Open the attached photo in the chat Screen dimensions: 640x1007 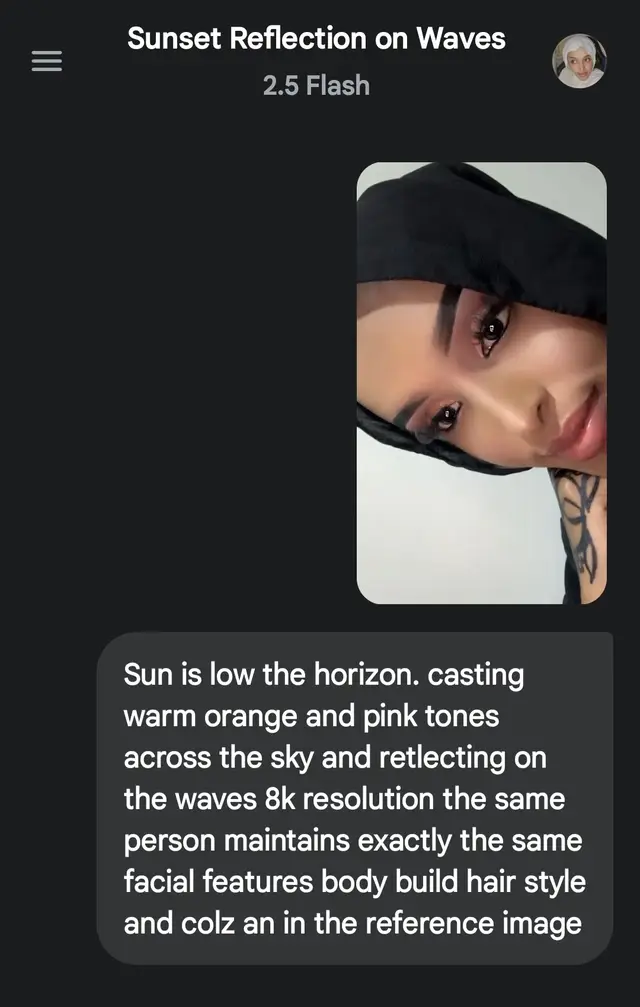(x=481, y=383)
